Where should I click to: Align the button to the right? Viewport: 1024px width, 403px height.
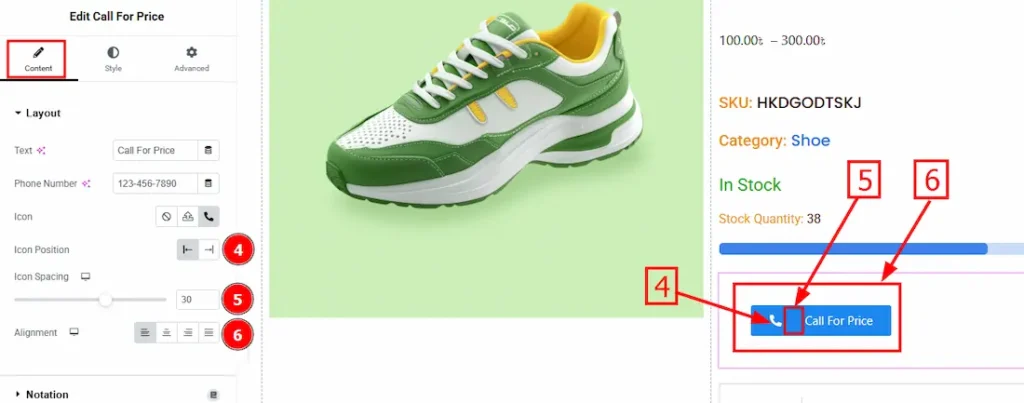click(187, 332)
